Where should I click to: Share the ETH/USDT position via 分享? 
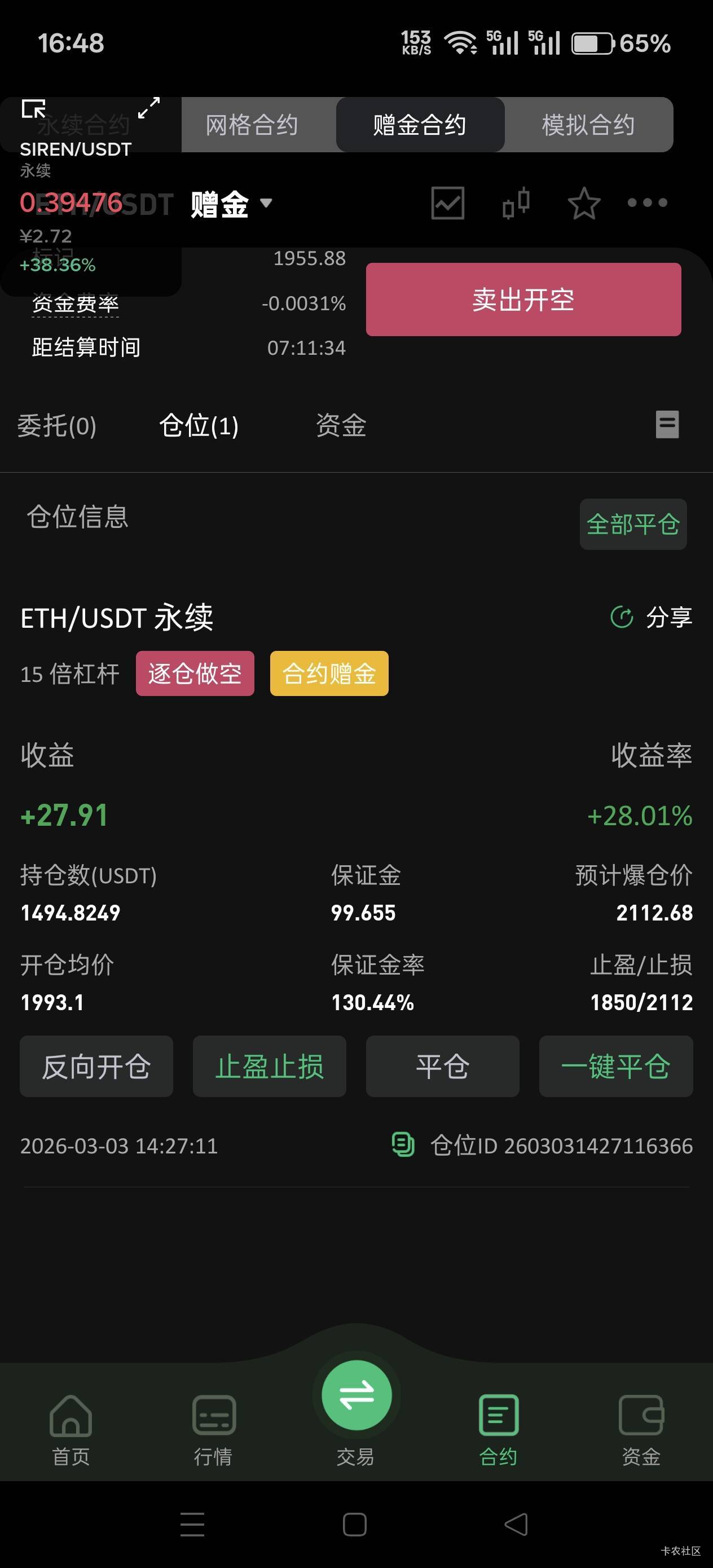click(652, 617)
